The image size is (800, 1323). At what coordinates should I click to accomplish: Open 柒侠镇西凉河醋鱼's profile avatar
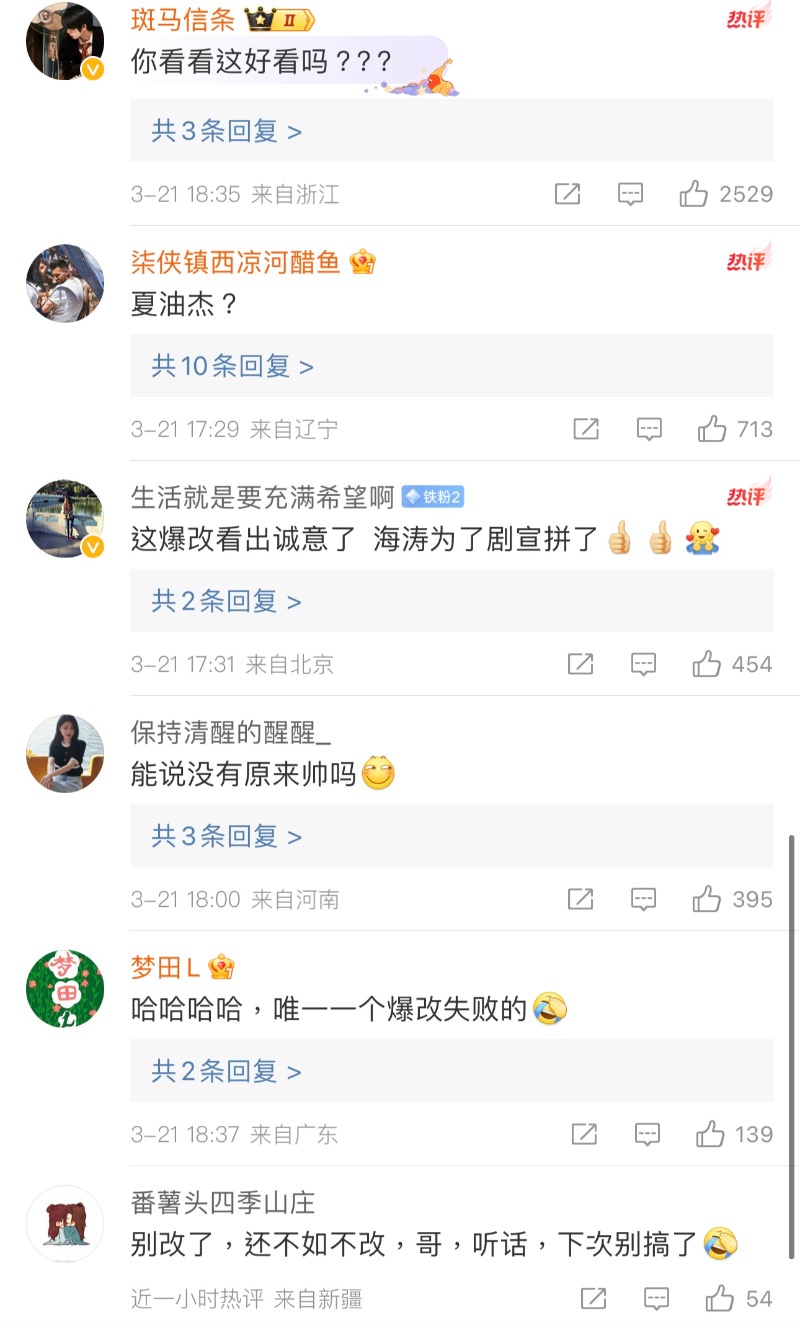[x=65, y=283]
